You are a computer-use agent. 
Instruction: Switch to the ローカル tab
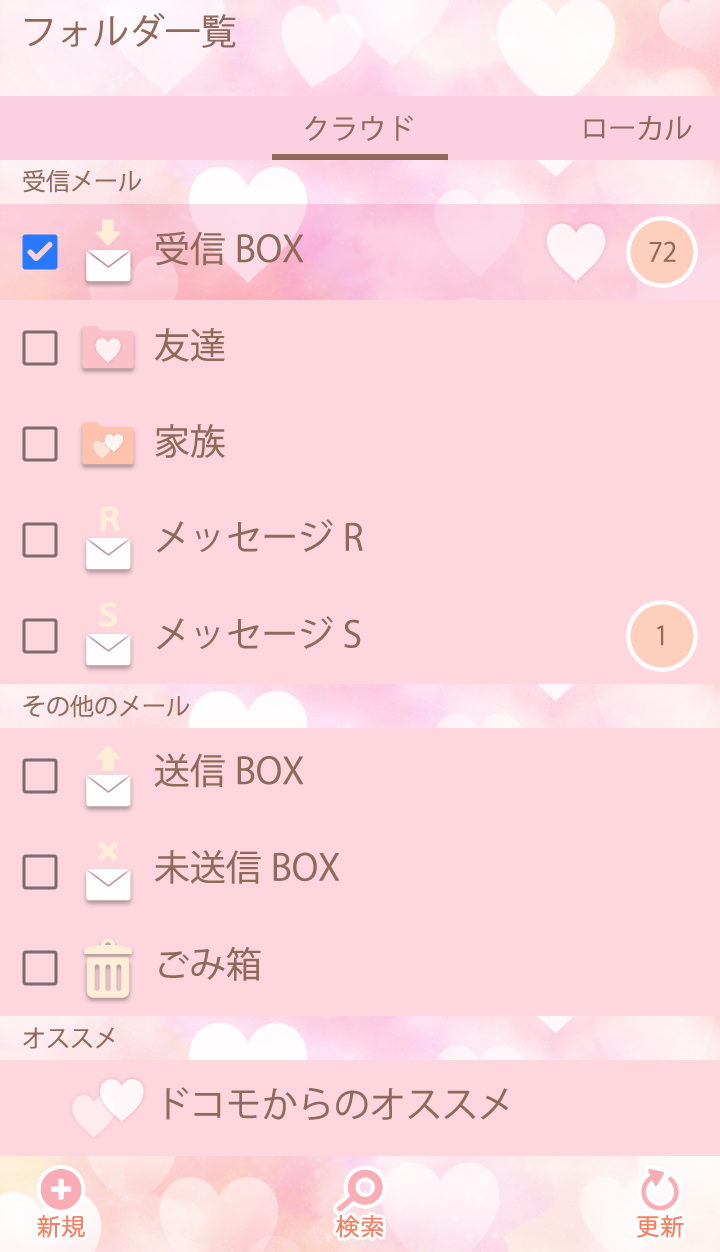[x=636, y=129]
